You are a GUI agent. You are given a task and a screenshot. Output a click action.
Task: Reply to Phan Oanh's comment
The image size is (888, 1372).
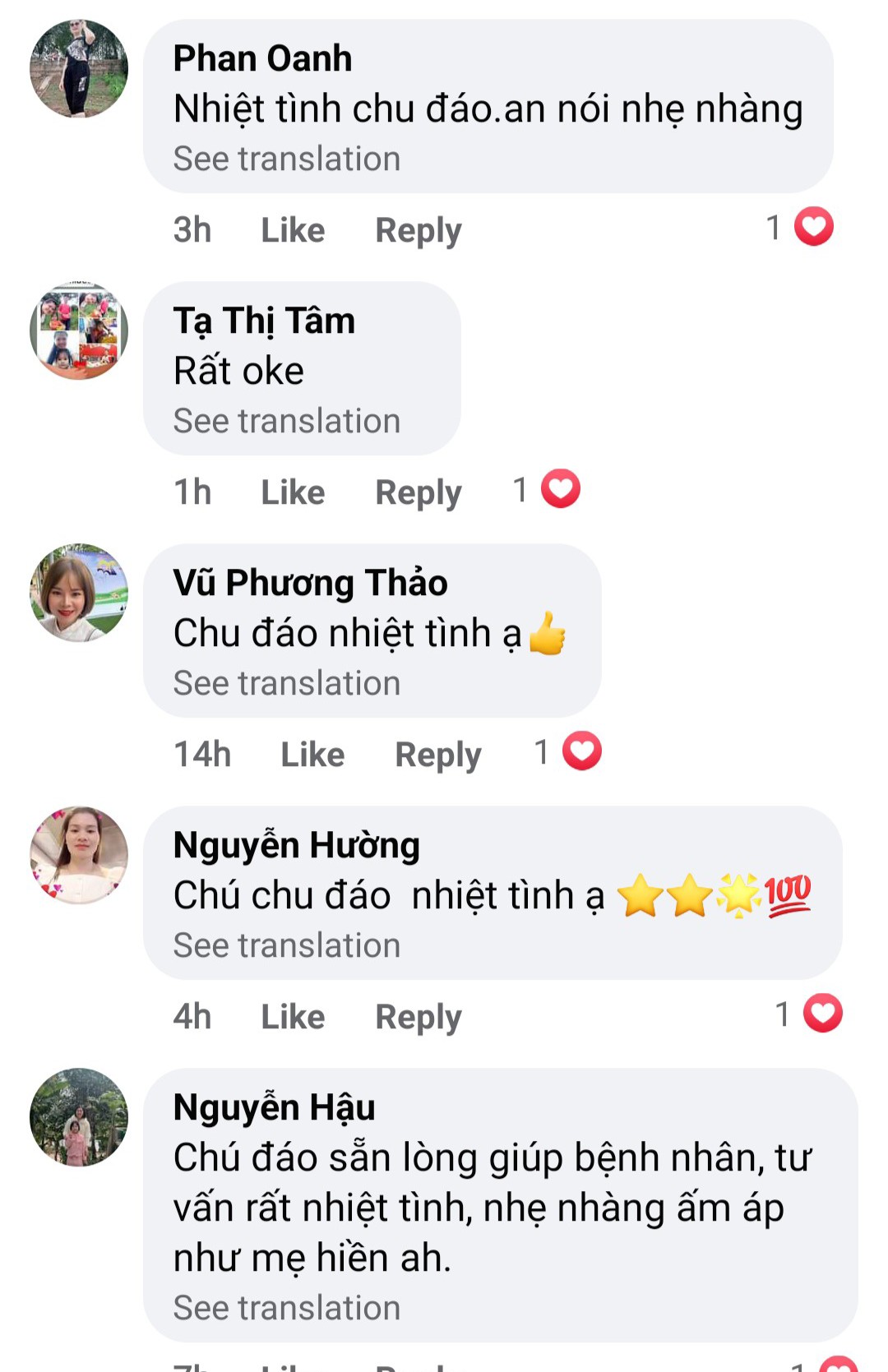pos(418,230)
